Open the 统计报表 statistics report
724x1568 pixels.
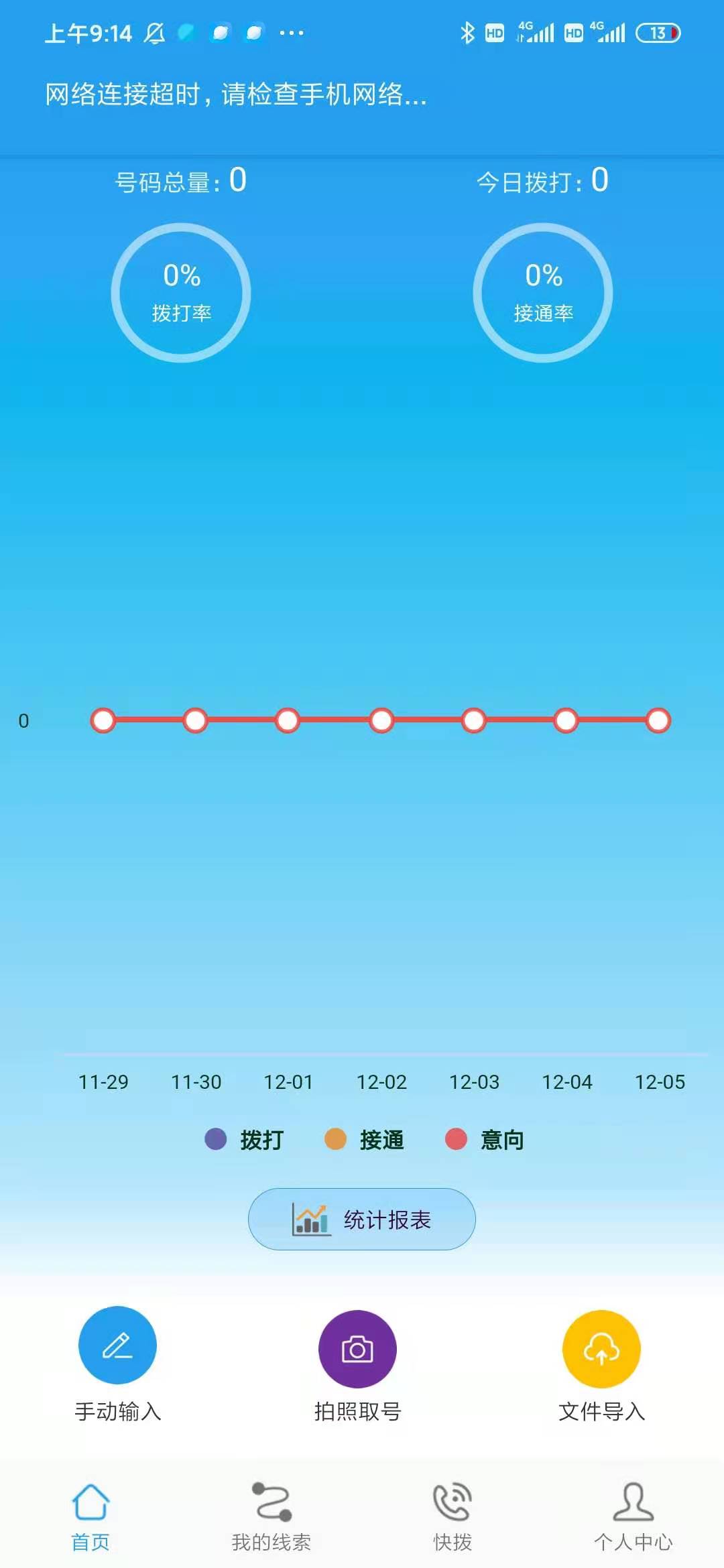362,1219
